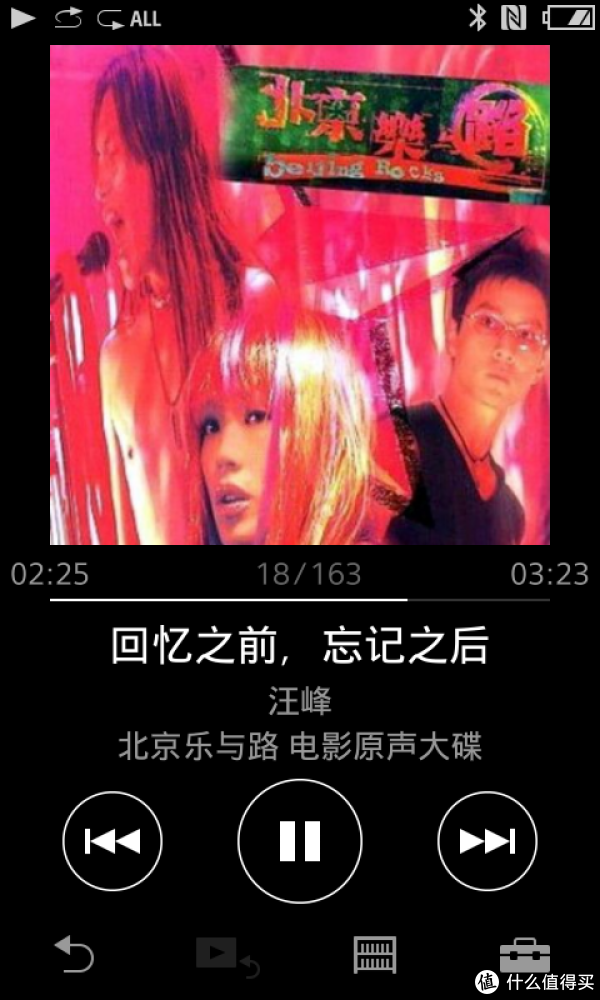Tap the back arrow icon
Screen dimensions: 600x1000
point(75,954)
